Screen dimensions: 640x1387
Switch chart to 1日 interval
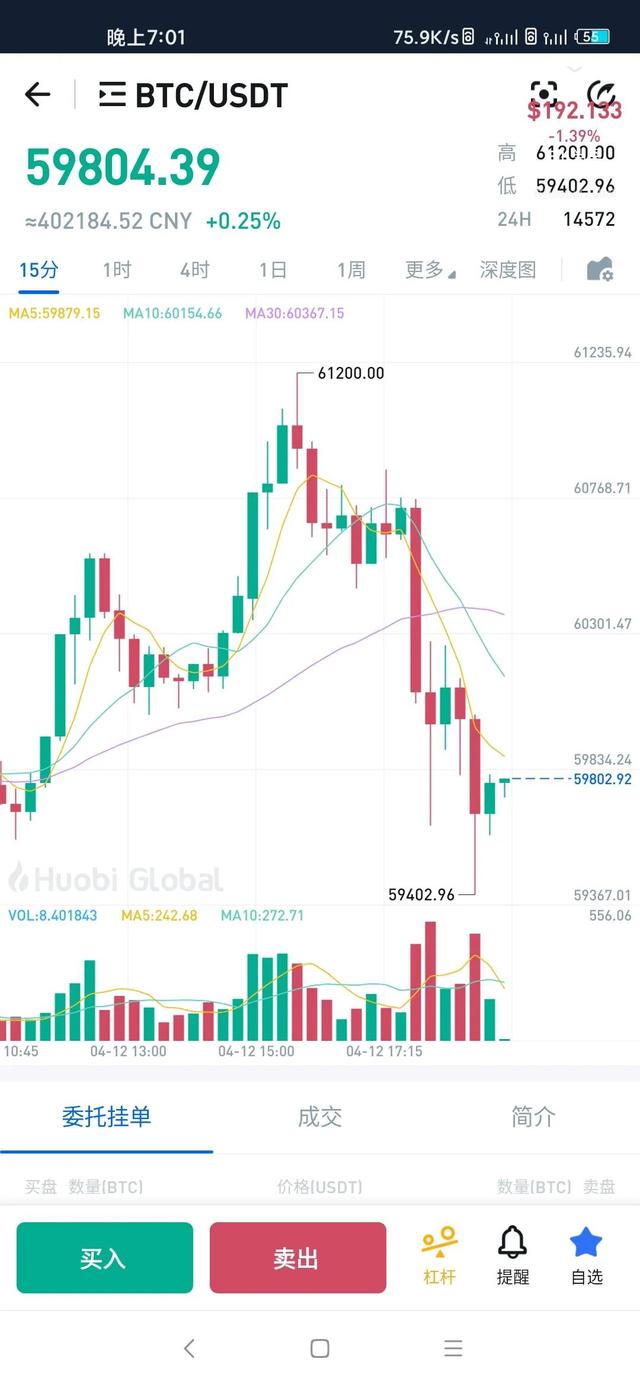point(273,269)
